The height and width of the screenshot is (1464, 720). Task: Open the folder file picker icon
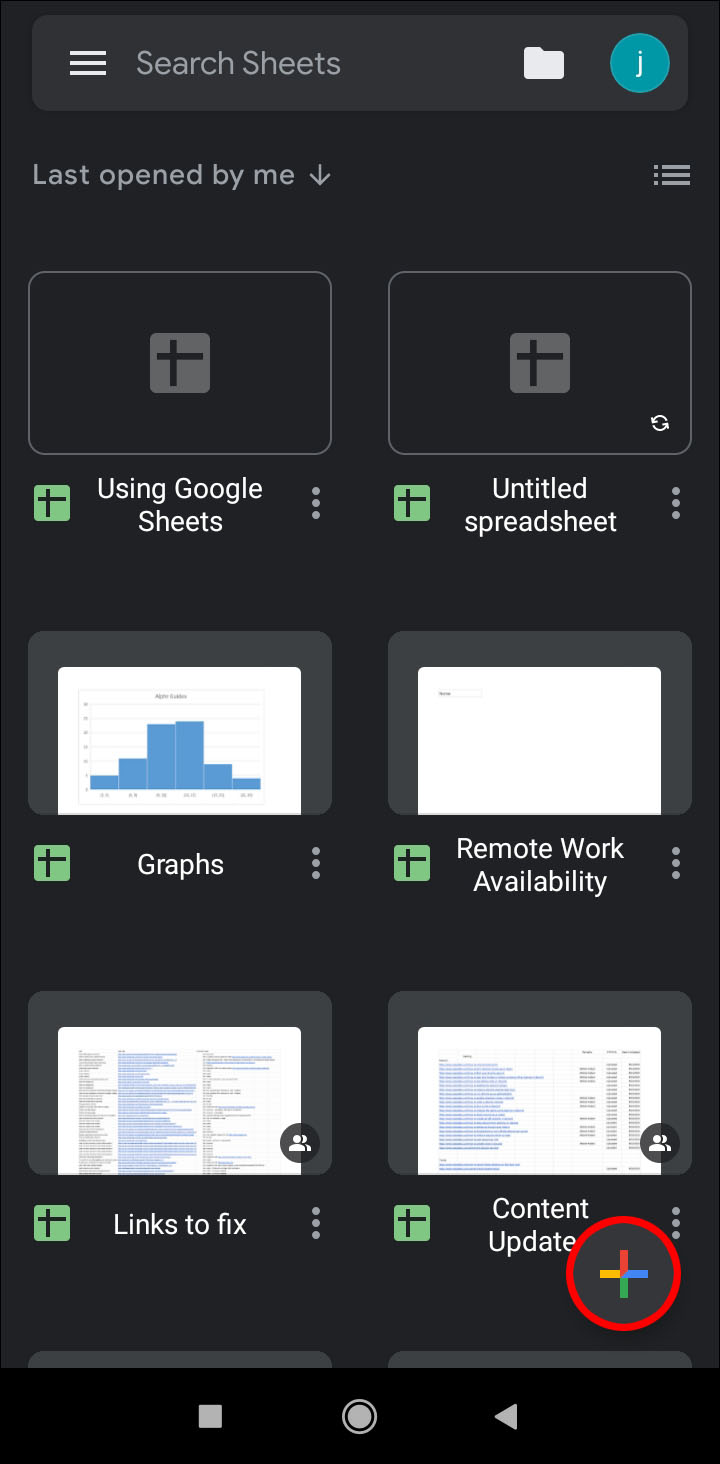coord(544,64)
